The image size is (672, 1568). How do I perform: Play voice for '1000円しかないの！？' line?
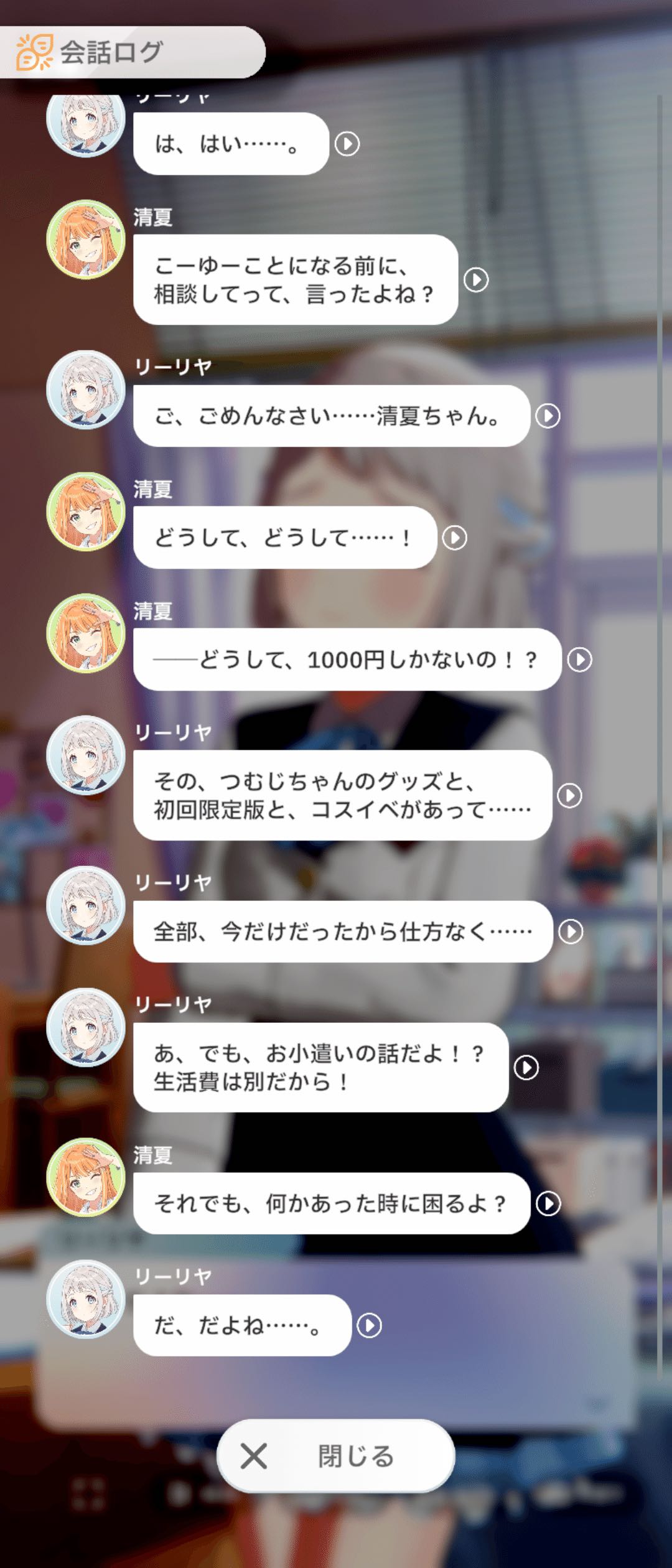(580, 660)
